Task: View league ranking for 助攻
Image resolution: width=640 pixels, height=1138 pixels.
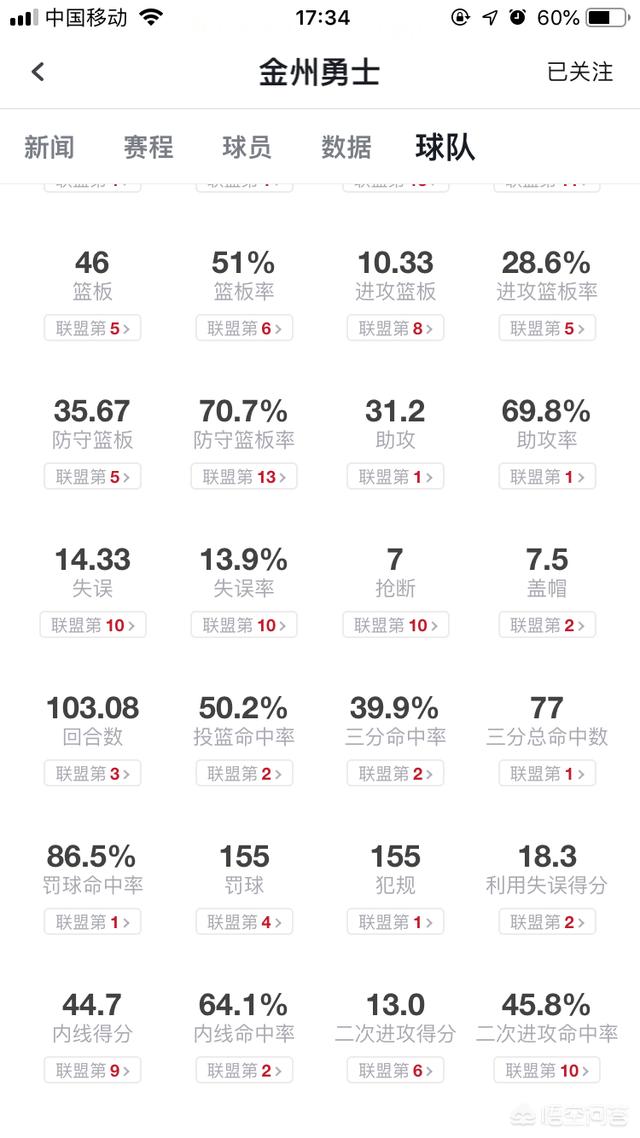Action: pyautogui.click(x=395, y=477)
